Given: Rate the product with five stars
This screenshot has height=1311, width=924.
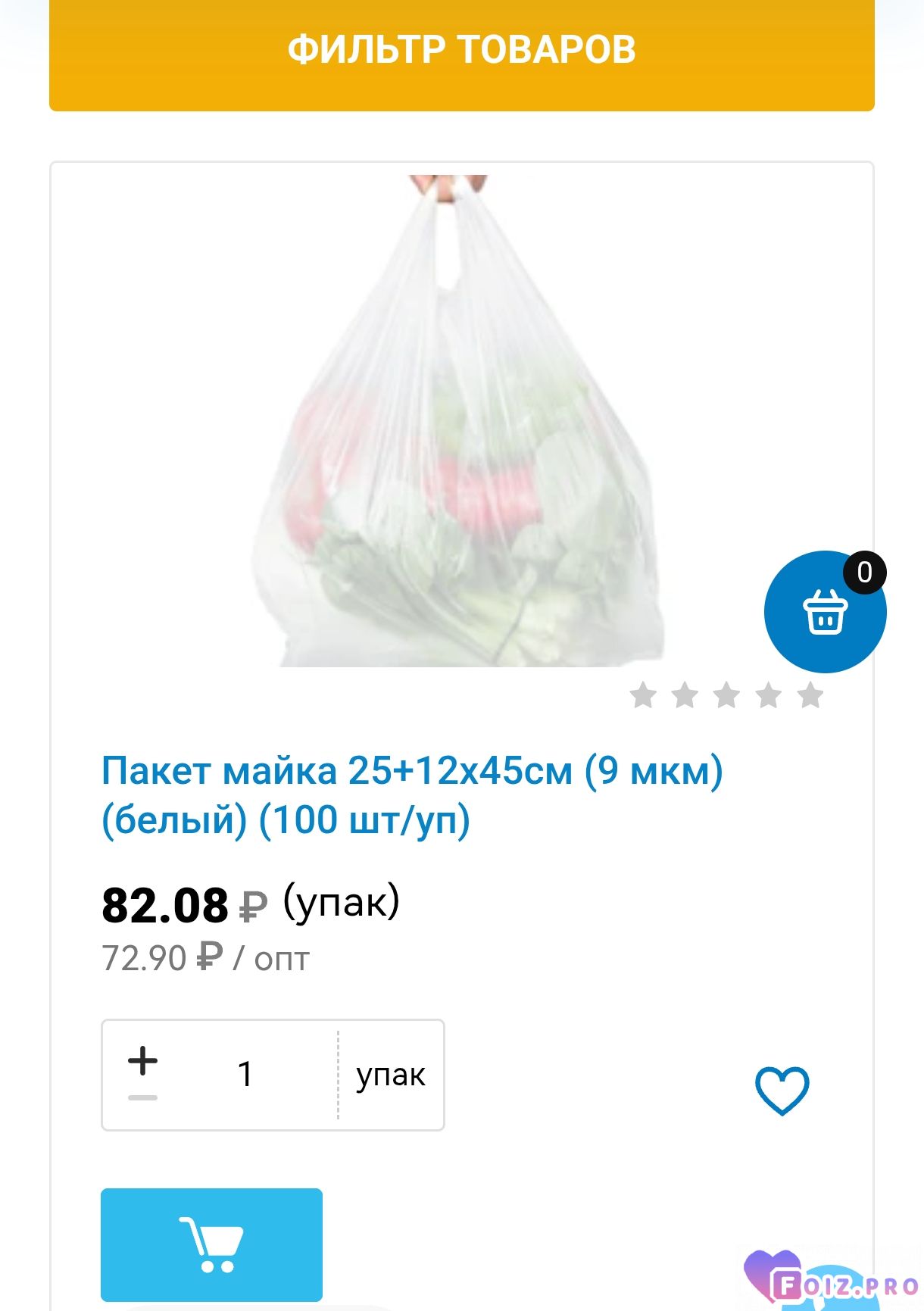Looking at the screenshot, I should click(810, 695).
